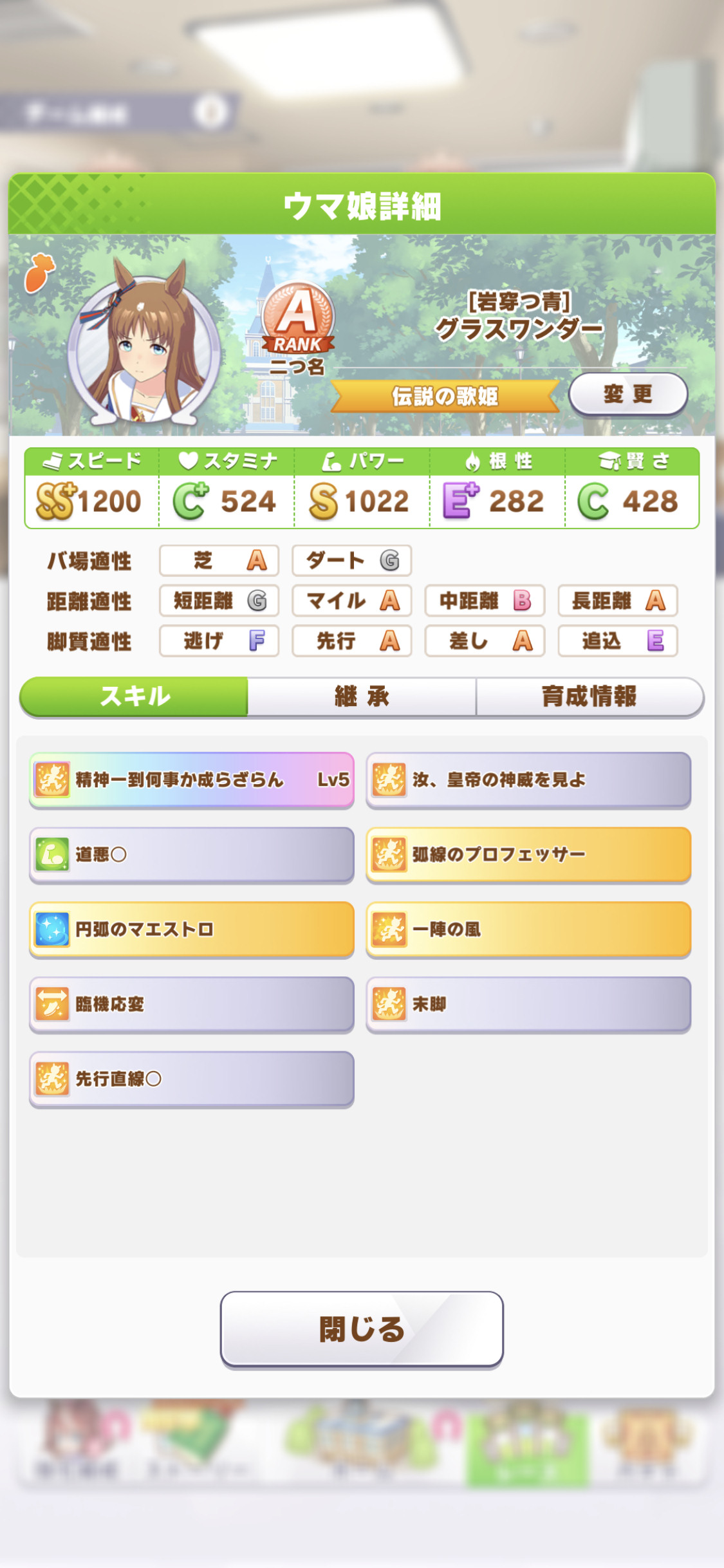Switch to the 育成情報 tab
Image resolution: width=724 pixels, height=1568 pixels.
coord(589,696)
